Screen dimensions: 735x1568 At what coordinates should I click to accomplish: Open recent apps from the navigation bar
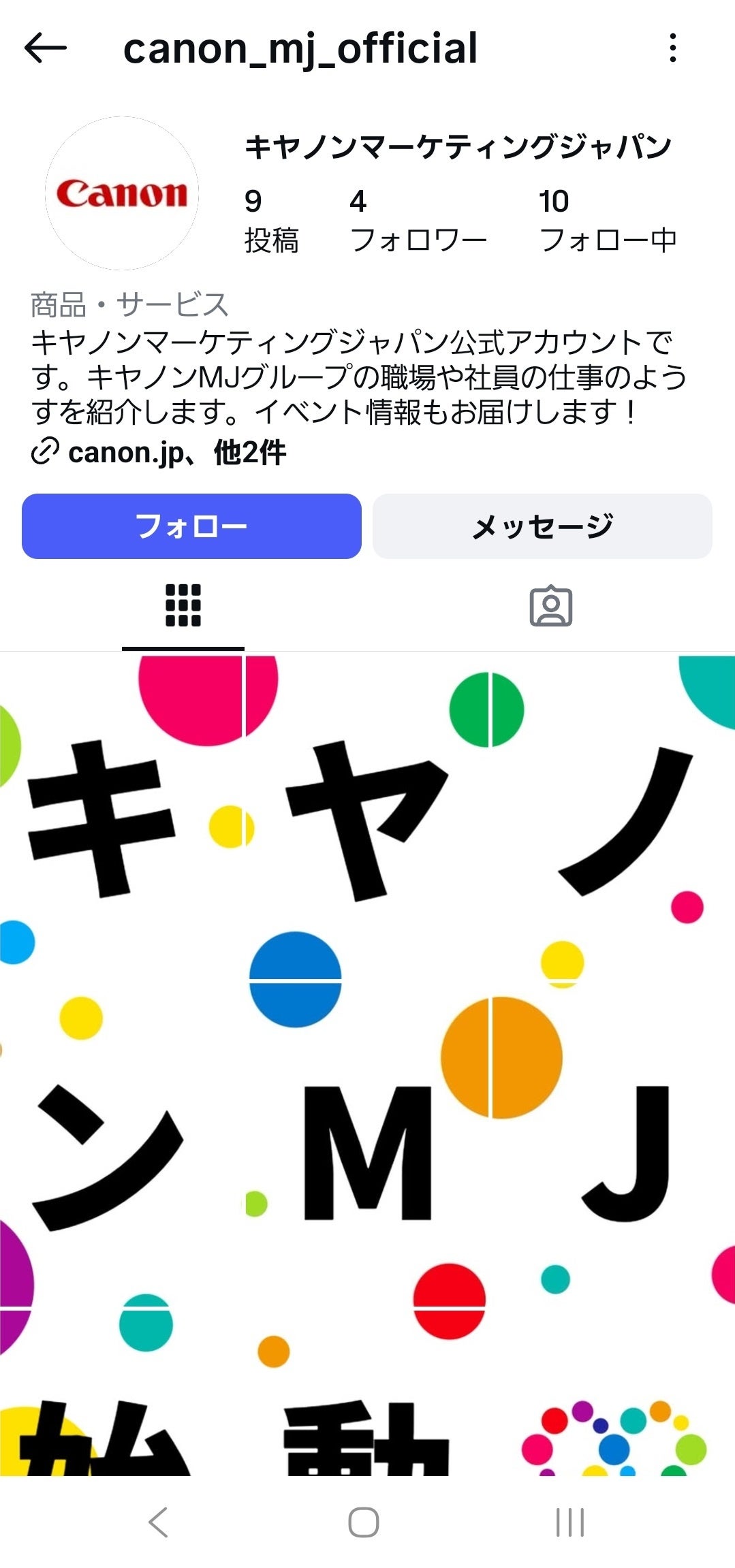569,1522
